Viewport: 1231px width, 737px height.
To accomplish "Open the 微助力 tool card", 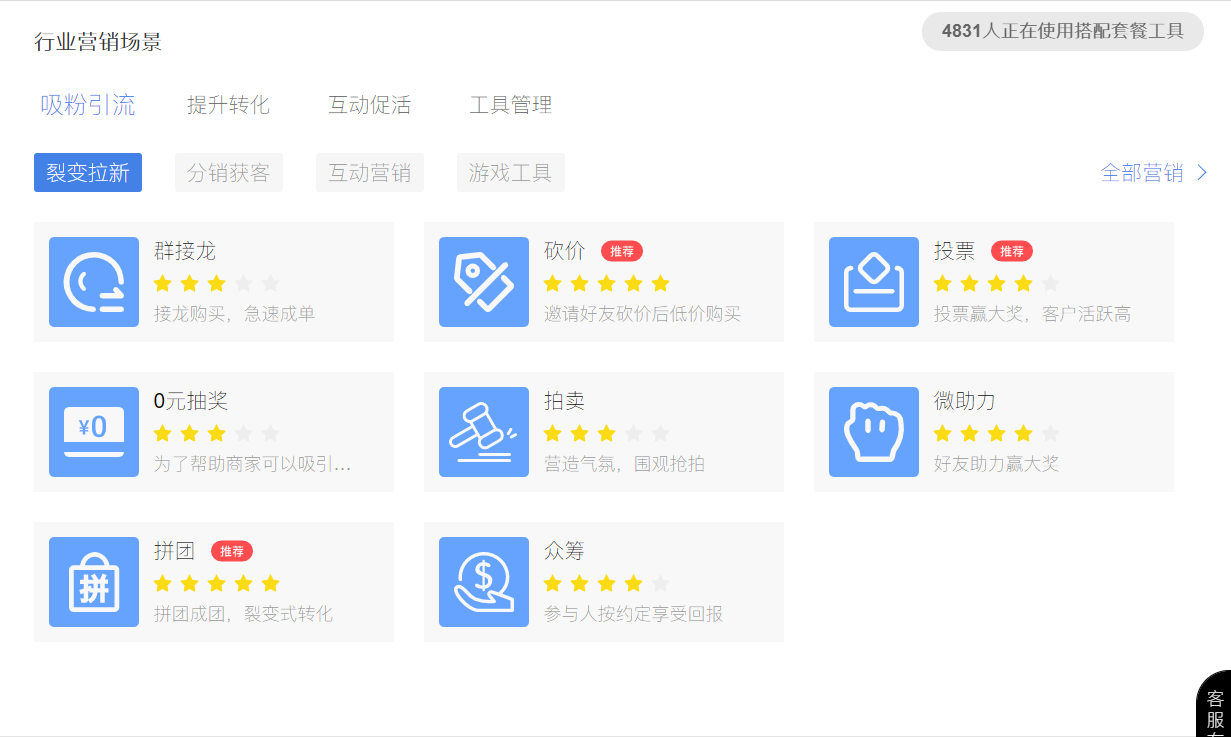I will tap(993, 432).
